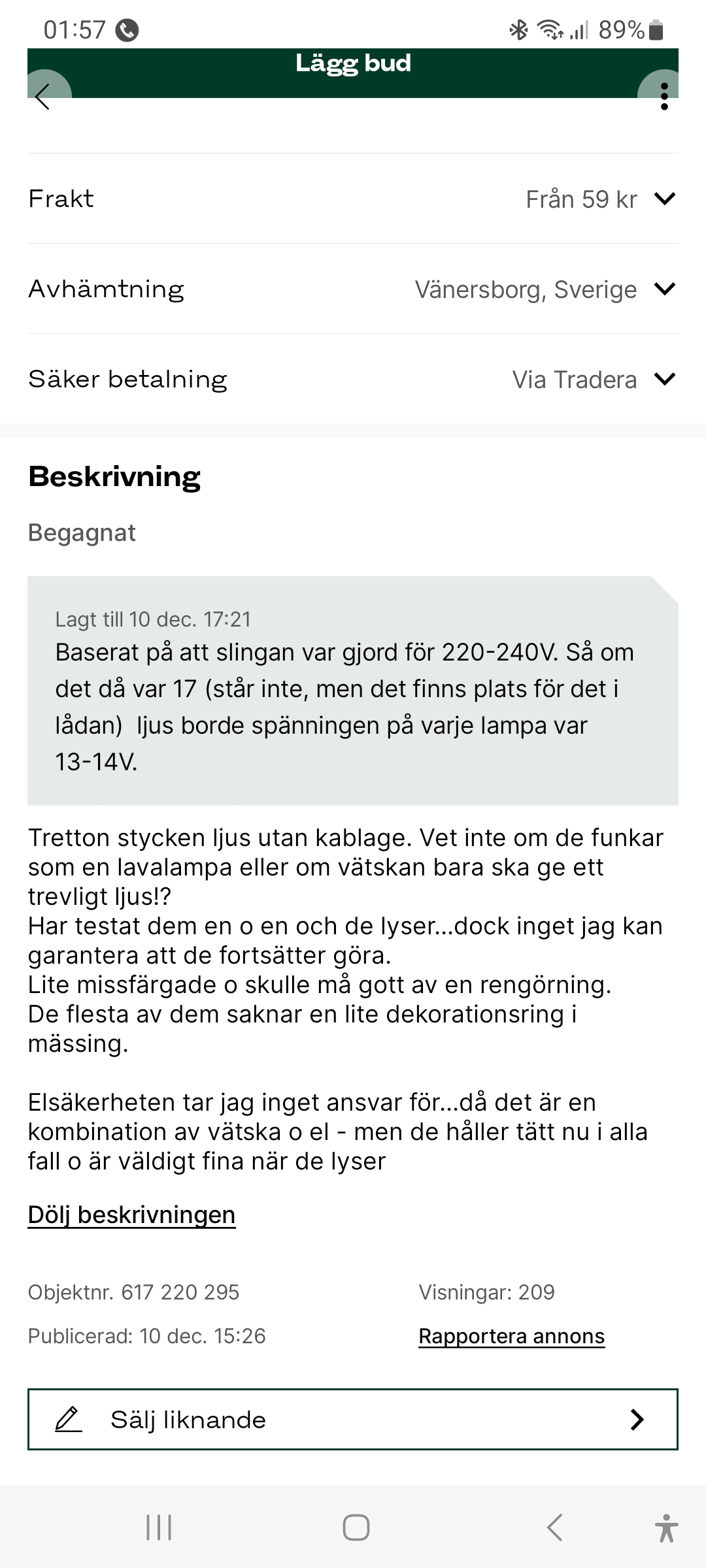Tap the system home button
This screenshot has width=706, height=1568.
point(356,1527)
